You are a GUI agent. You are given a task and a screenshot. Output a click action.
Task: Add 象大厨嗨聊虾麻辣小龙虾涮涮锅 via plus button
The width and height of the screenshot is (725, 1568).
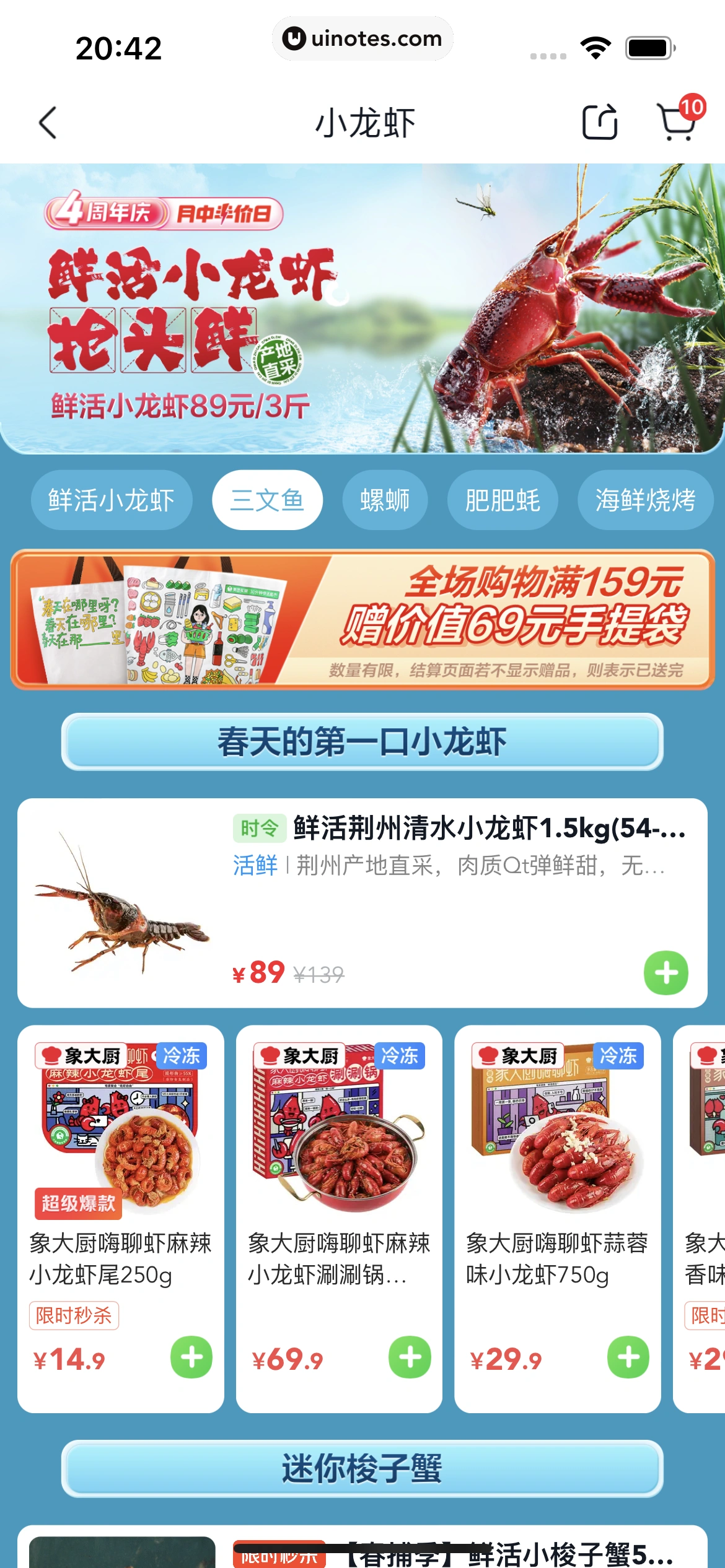point(408,1358)
